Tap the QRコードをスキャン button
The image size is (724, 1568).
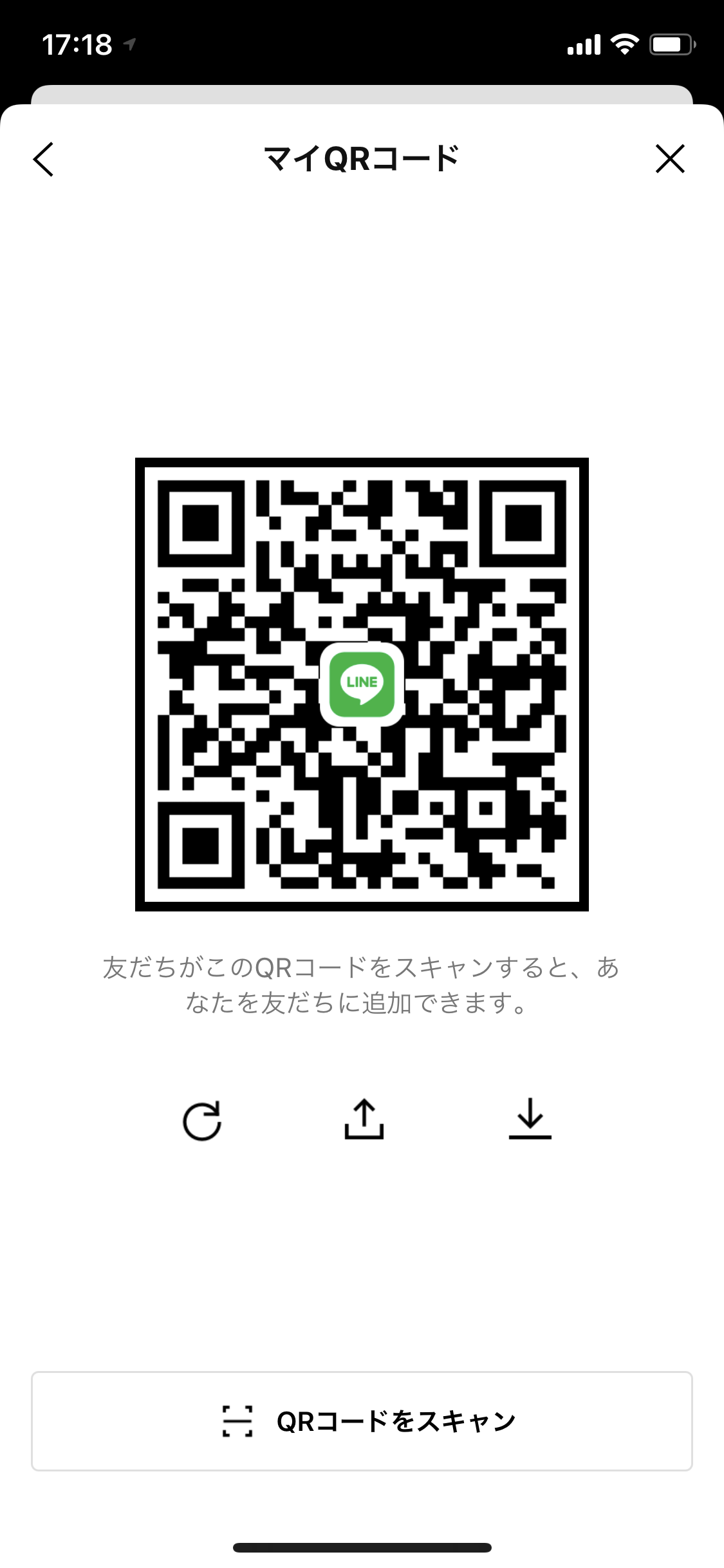tap(362, 1421)
